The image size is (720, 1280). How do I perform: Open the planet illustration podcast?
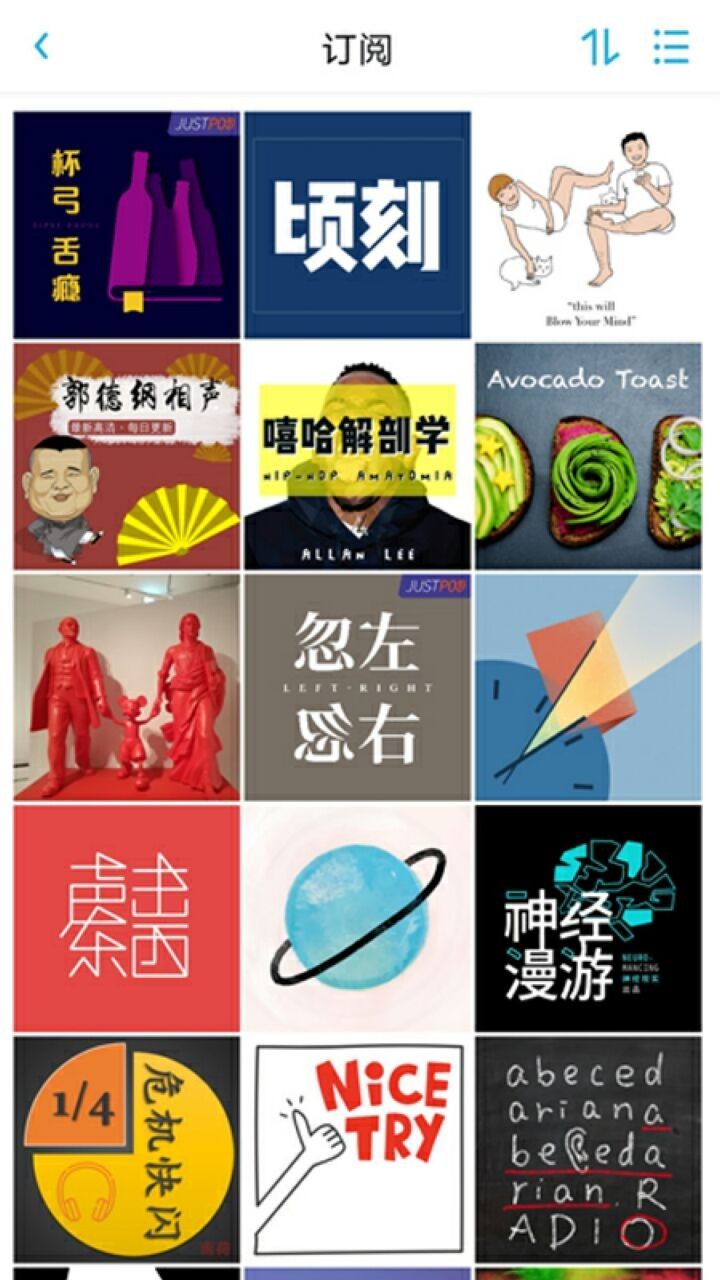tap(357, 918)
